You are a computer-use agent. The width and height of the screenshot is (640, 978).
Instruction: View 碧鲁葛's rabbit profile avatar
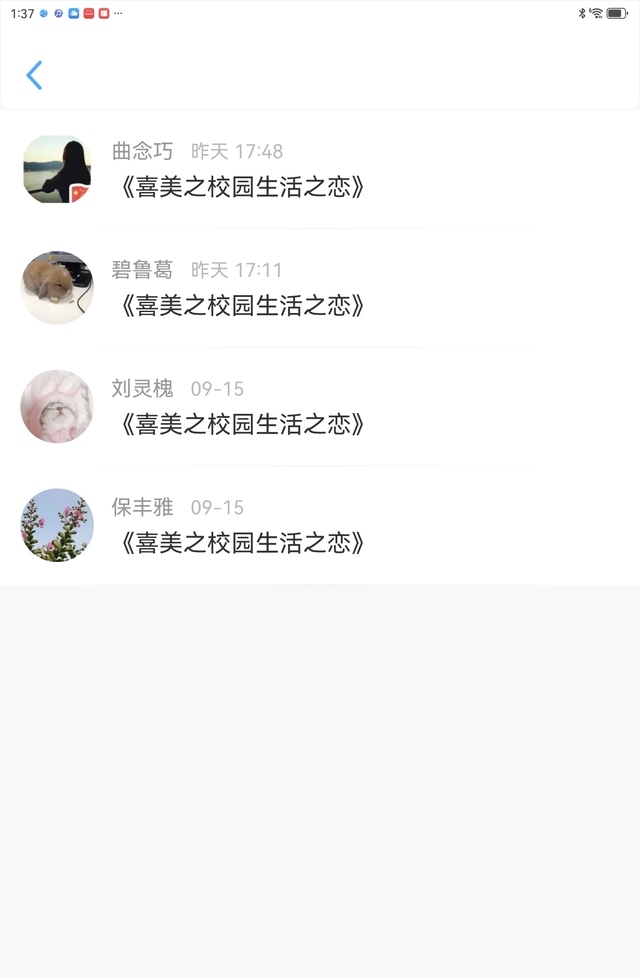pos(57,288)
